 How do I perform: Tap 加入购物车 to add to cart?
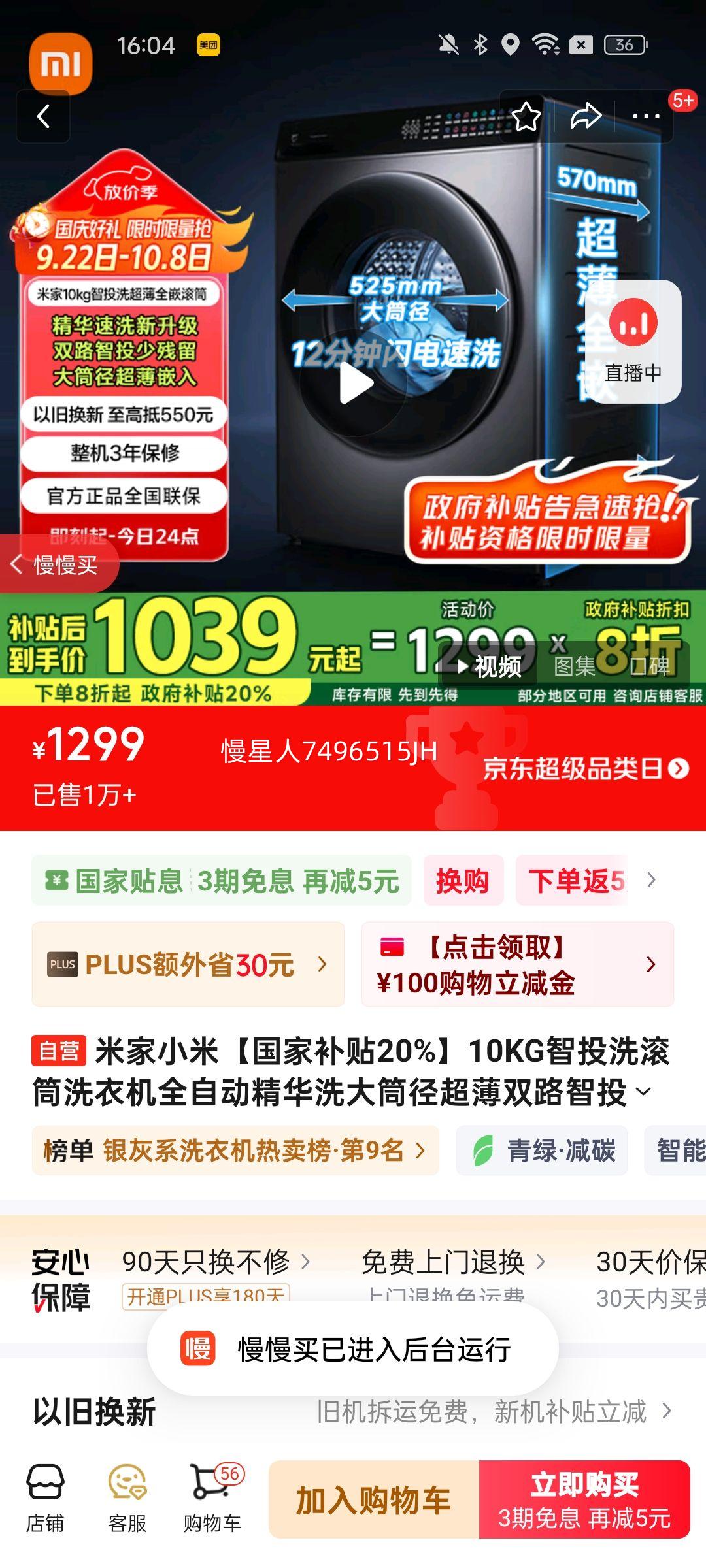[x=374, y=1500]
